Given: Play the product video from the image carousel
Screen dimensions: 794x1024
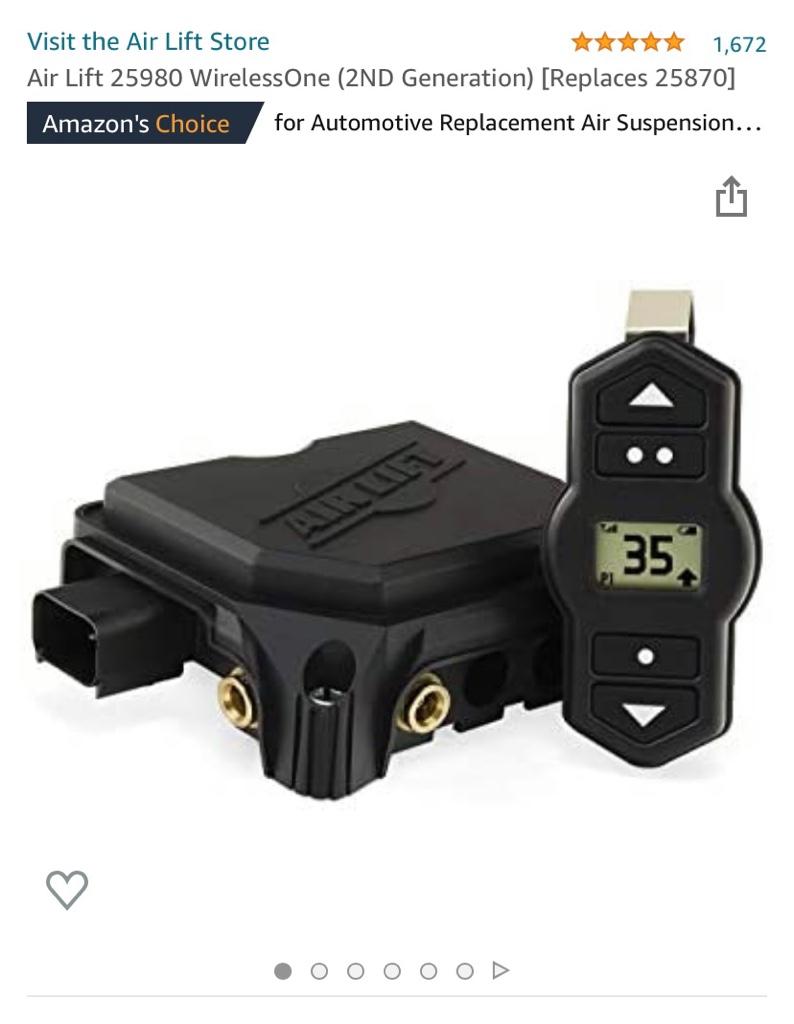Looking at the screenshot, I should [501, 970].
